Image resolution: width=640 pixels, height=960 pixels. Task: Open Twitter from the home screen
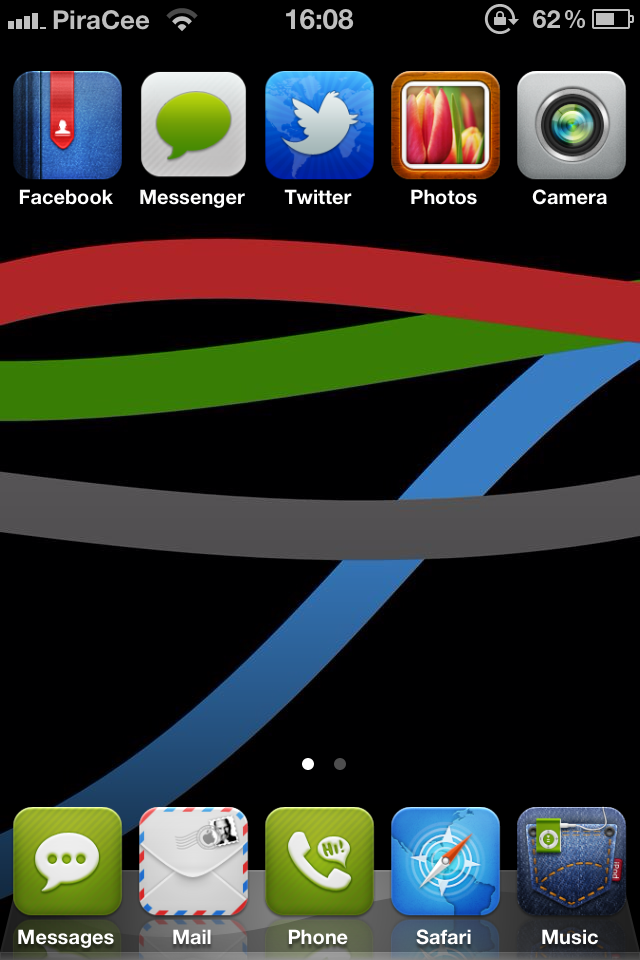319,125
